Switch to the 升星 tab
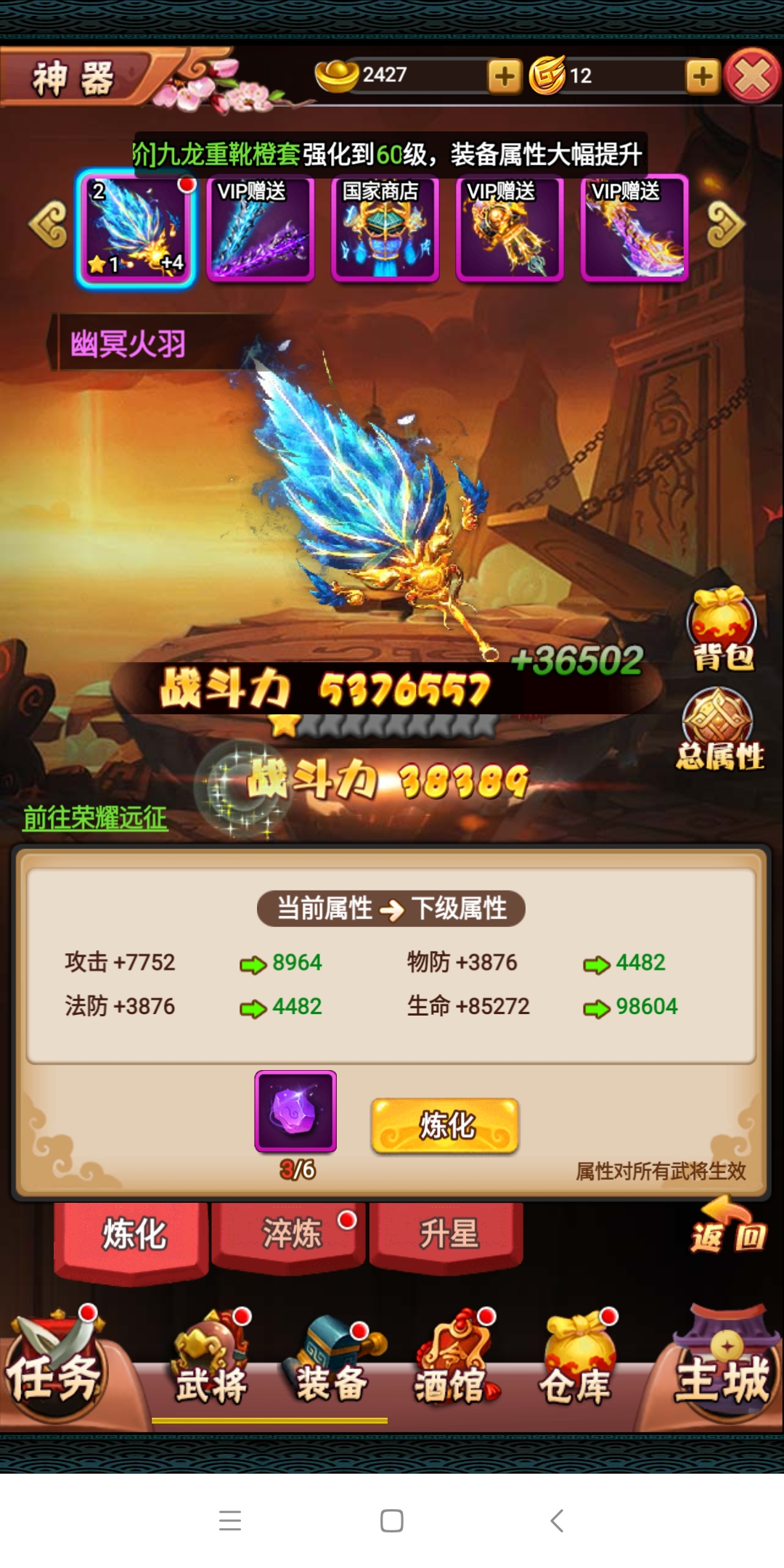The height and width of the screenshot is (1568, 784). coord(448,1233)
